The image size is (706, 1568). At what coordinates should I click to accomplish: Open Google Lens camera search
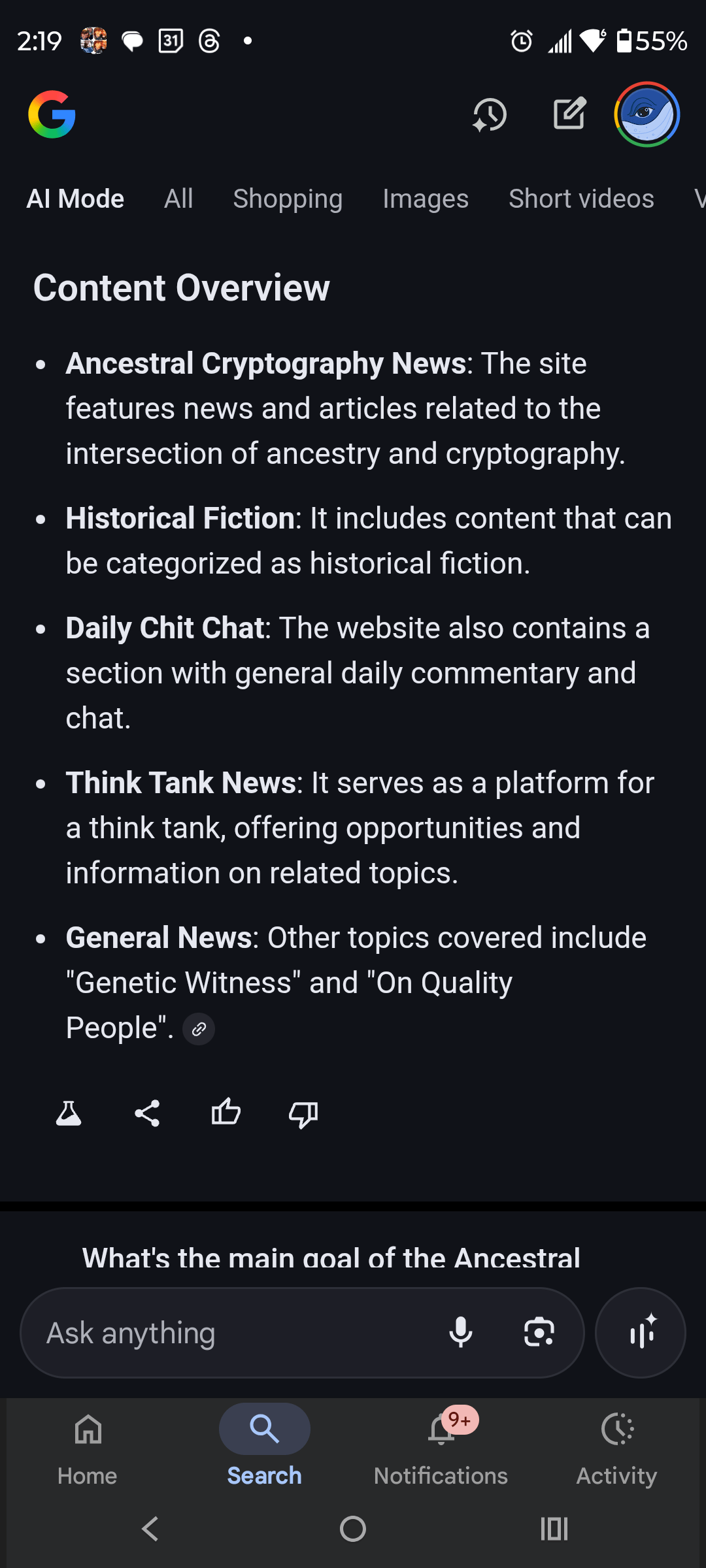coord(537,1333)
